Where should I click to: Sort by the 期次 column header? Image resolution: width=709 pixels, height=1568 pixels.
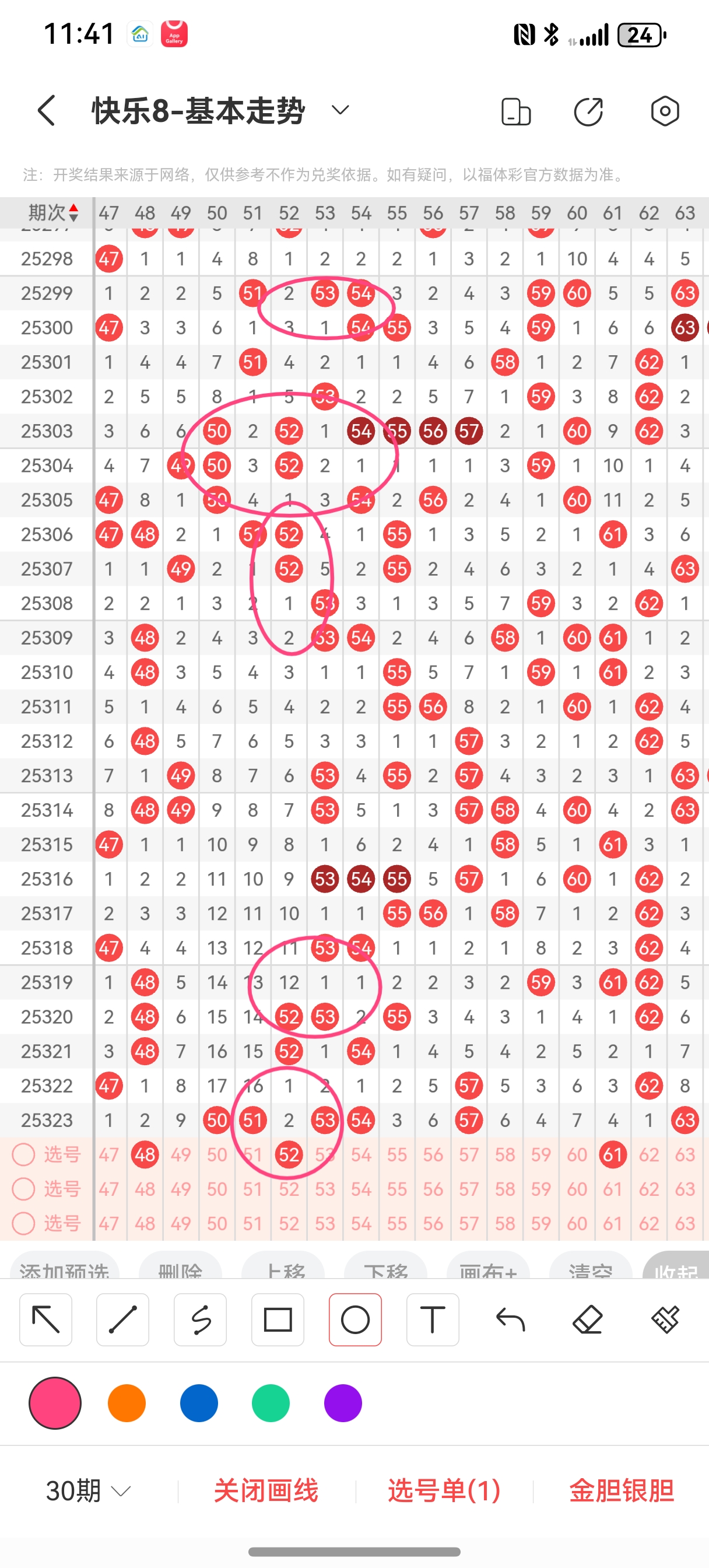[x=54, y=213]
